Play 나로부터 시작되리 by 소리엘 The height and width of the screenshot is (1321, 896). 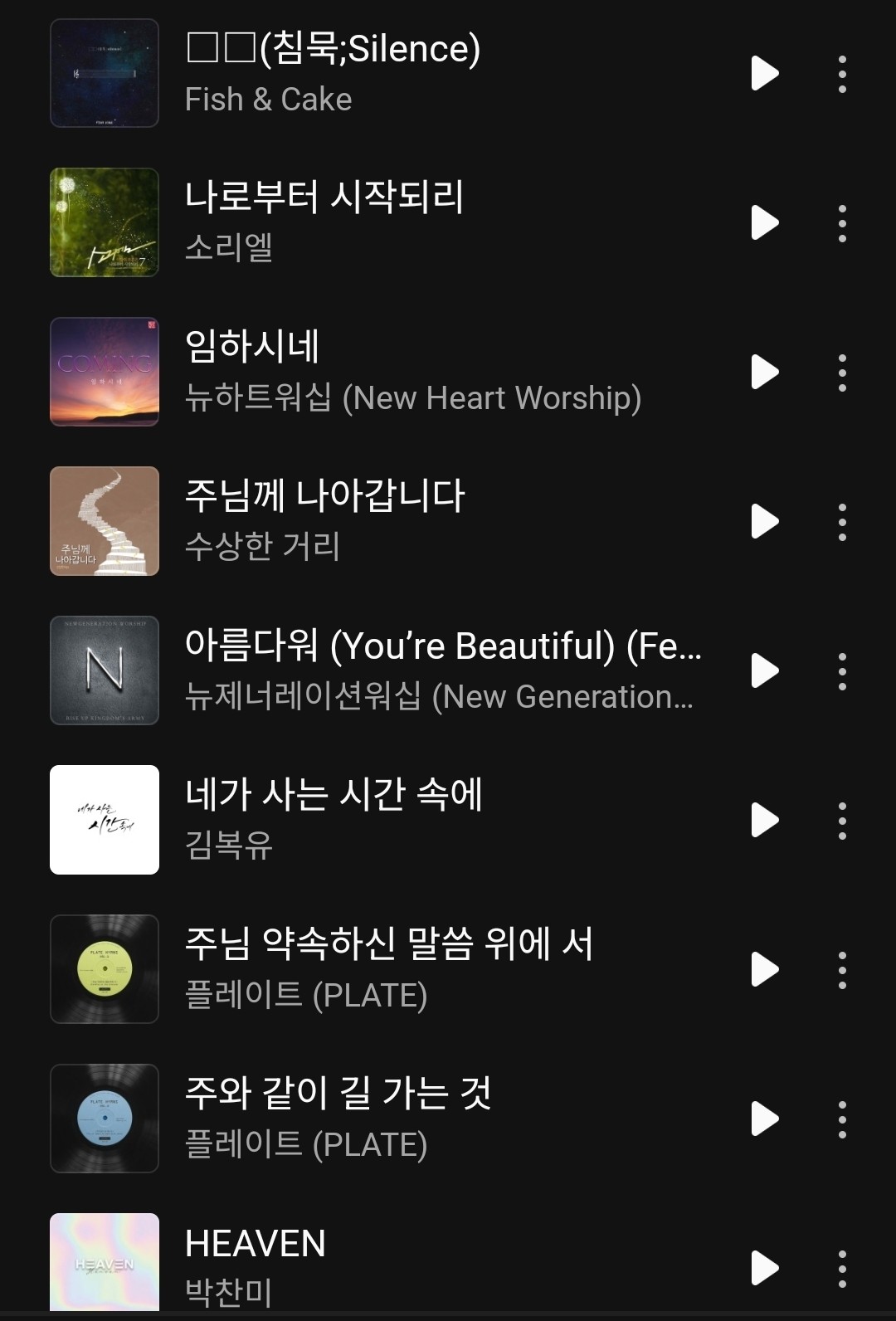click(764, 222)
